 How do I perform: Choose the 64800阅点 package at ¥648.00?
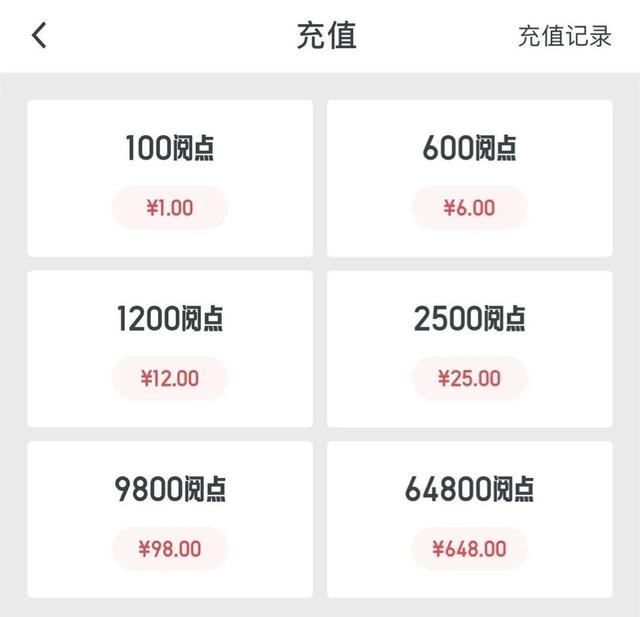(469, 519)
